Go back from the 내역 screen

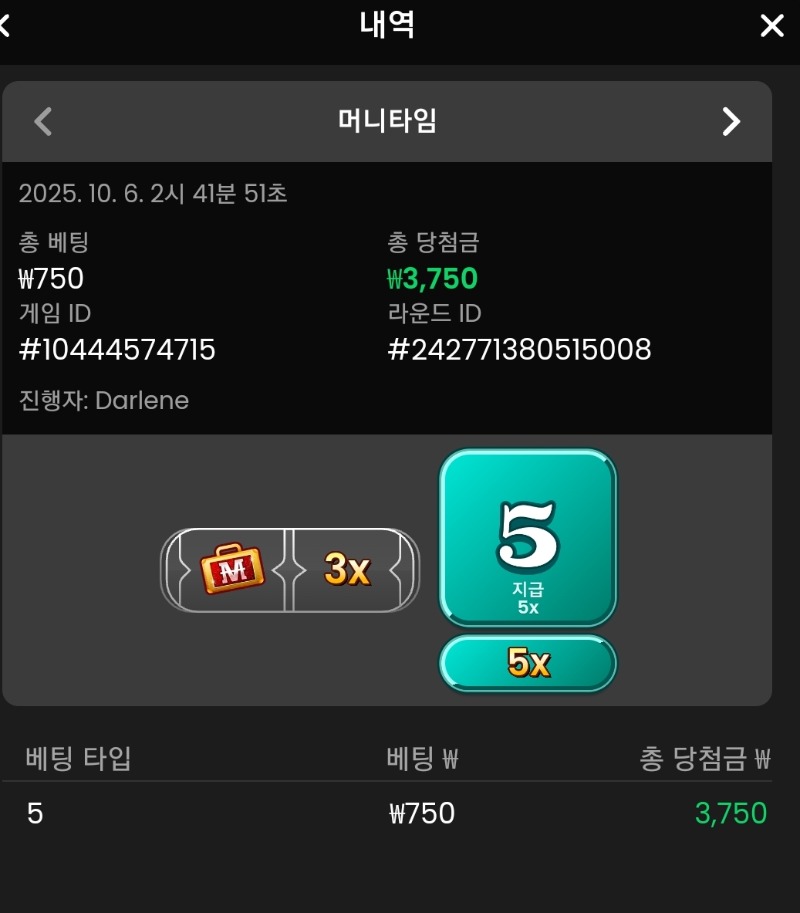click(x=5, y=26)
